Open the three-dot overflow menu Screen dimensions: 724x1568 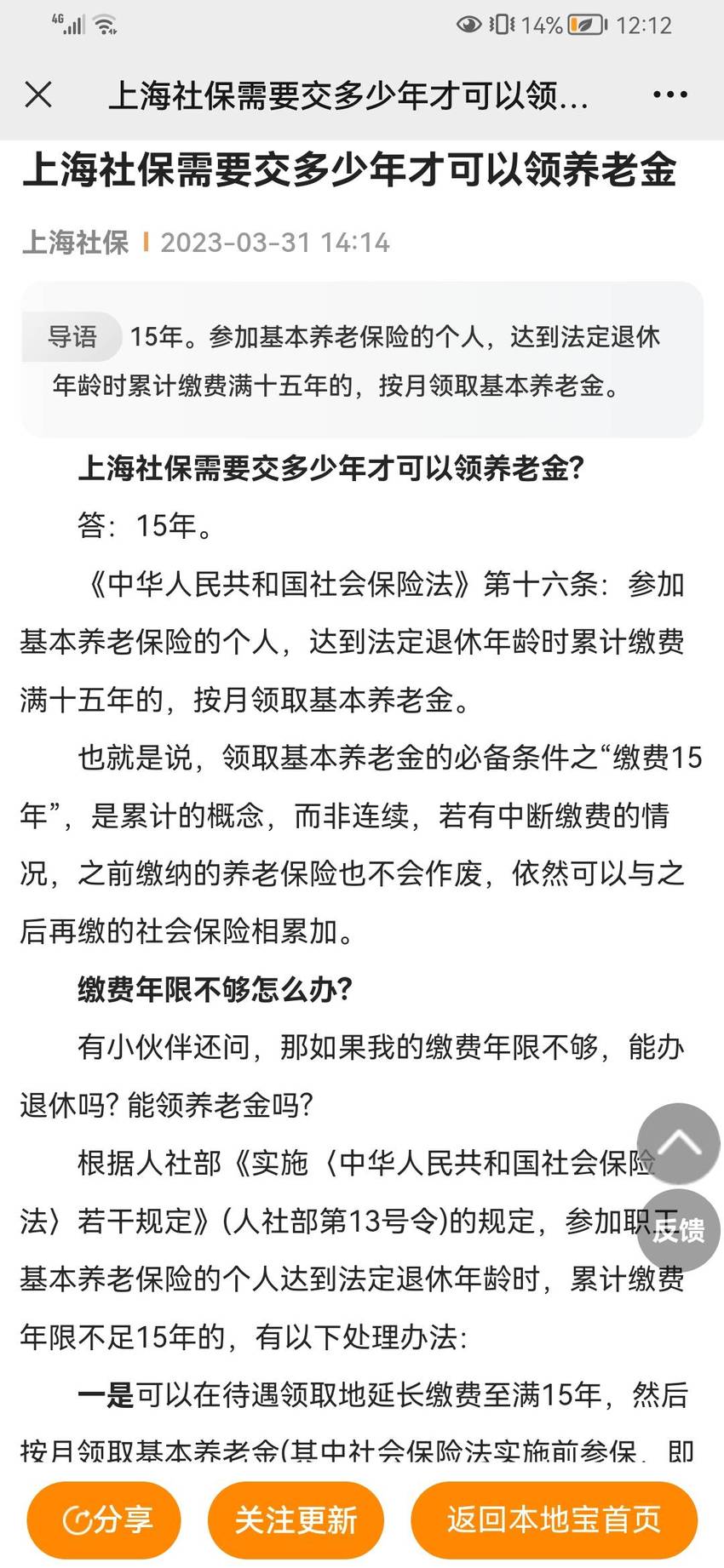[670, 94]
